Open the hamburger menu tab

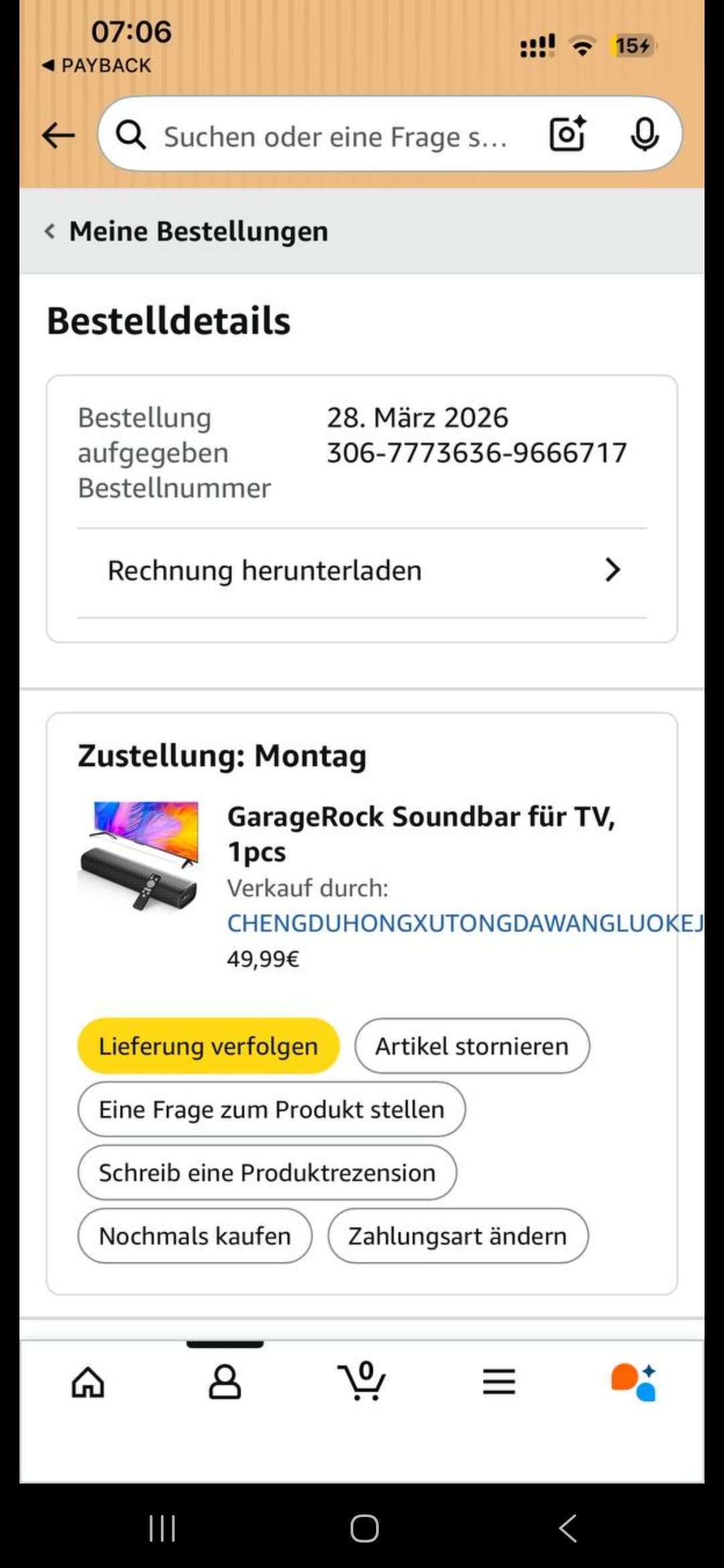[x=499, y=1382]
